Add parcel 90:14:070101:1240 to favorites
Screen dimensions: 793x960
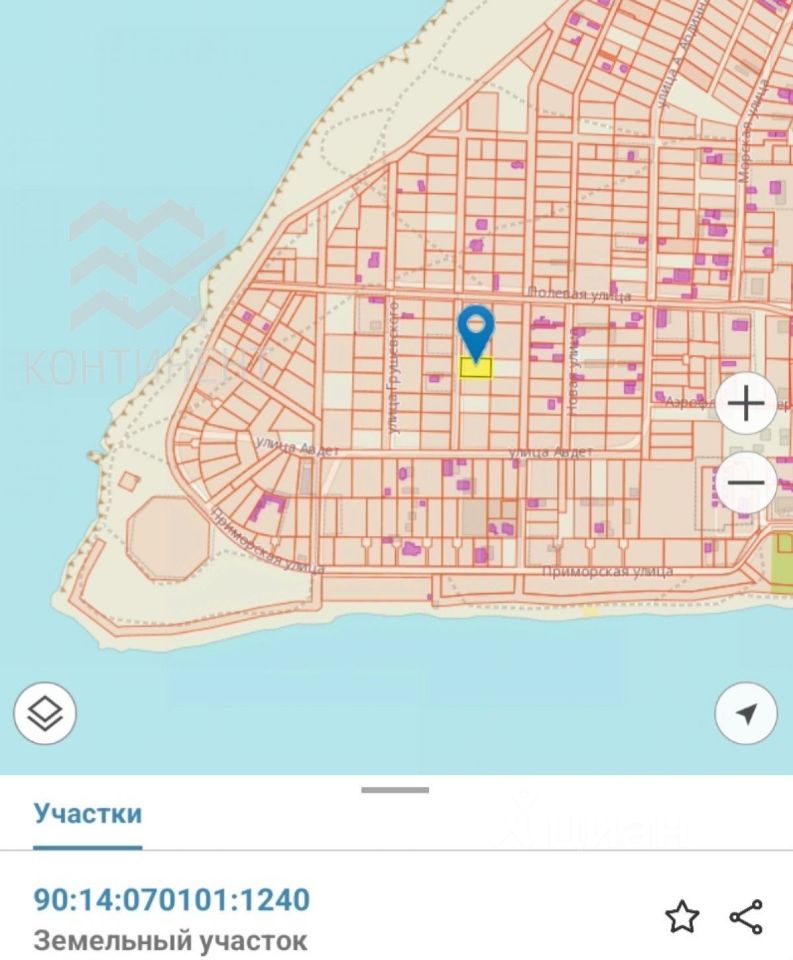[x=682, y=916]
